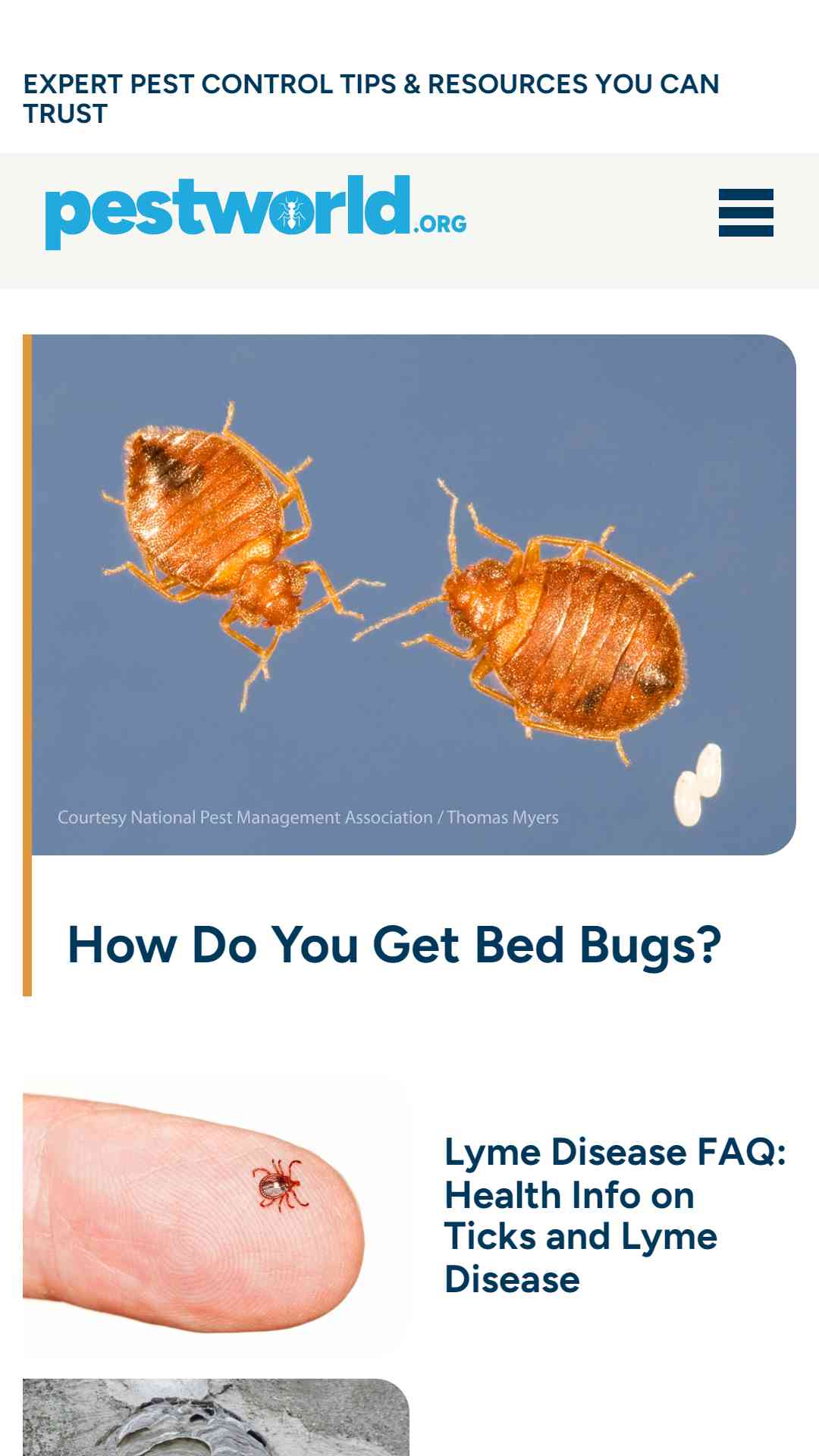Open the wasp nest article thumbnail

point(216,1417)
